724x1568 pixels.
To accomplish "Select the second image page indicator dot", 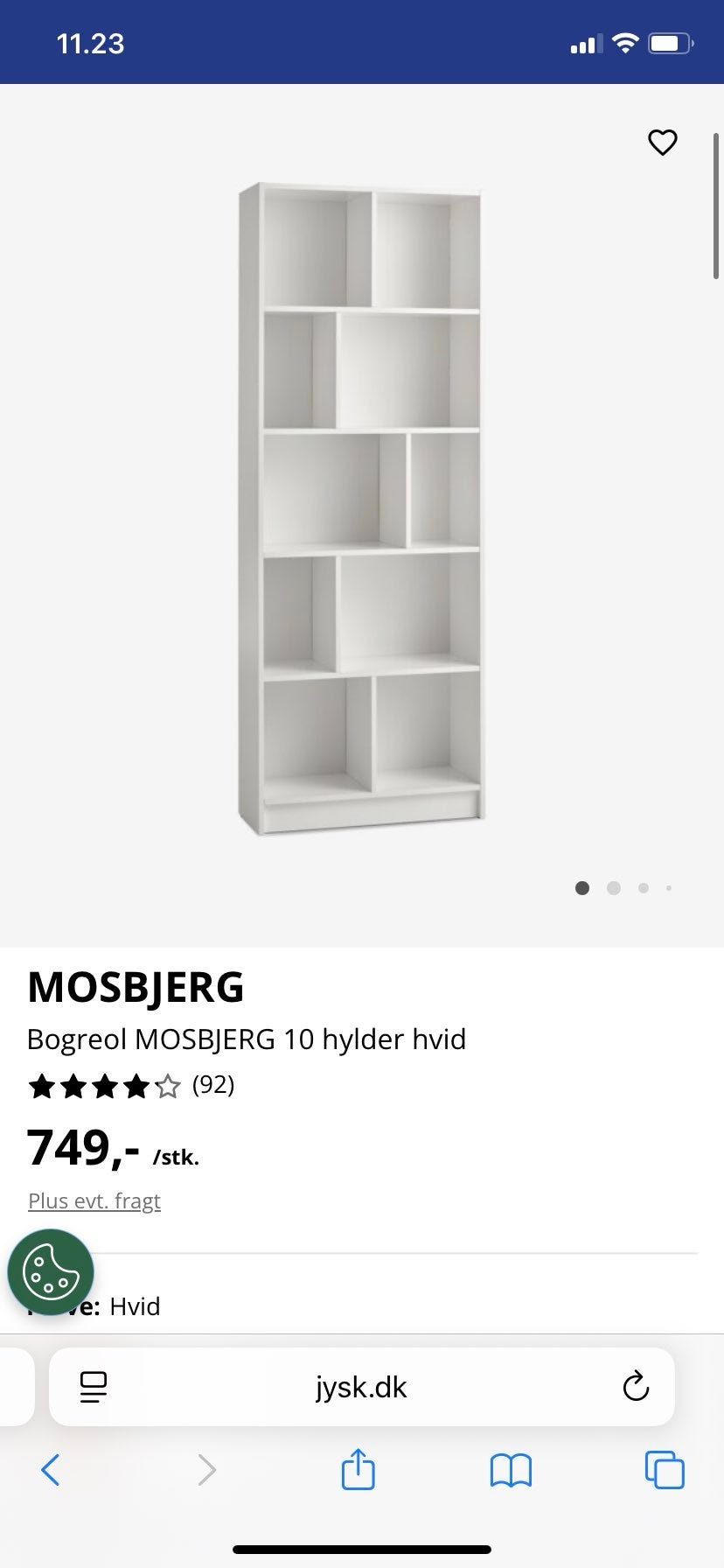I will [x=614, y=888].
